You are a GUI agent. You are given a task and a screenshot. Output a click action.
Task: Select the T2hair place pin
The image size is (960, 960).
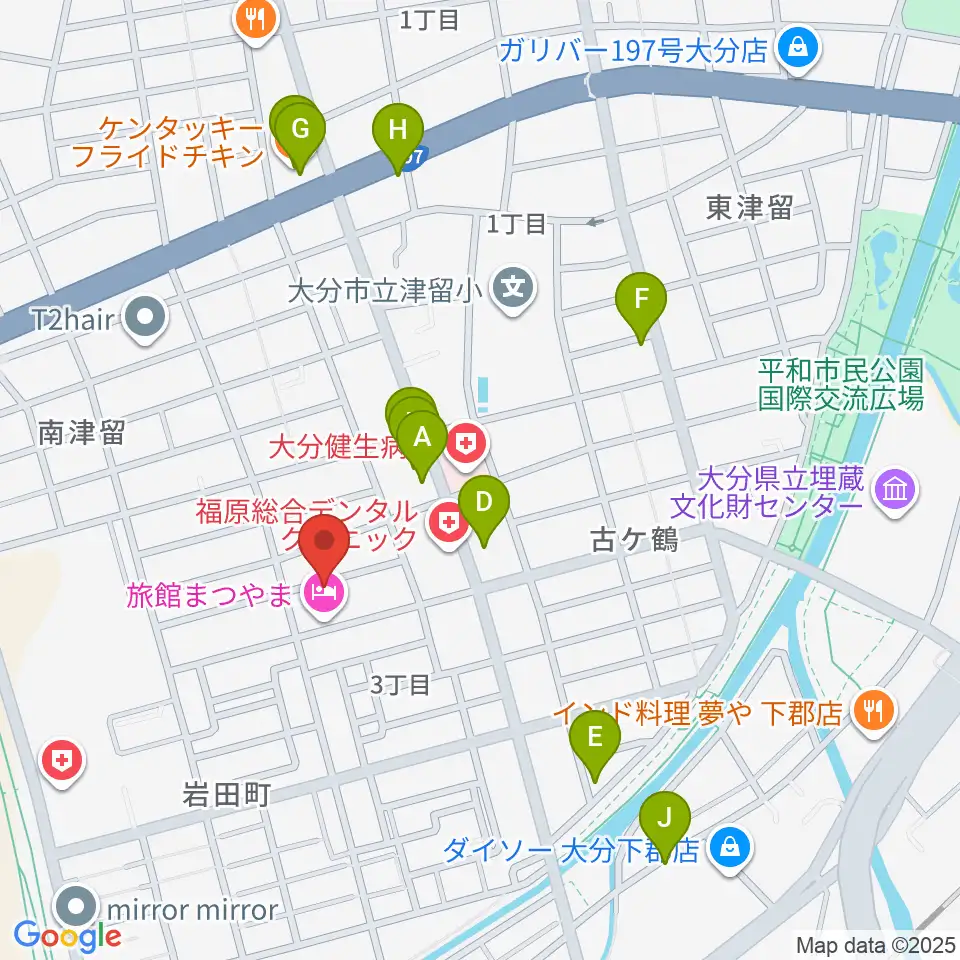point(144,318)
